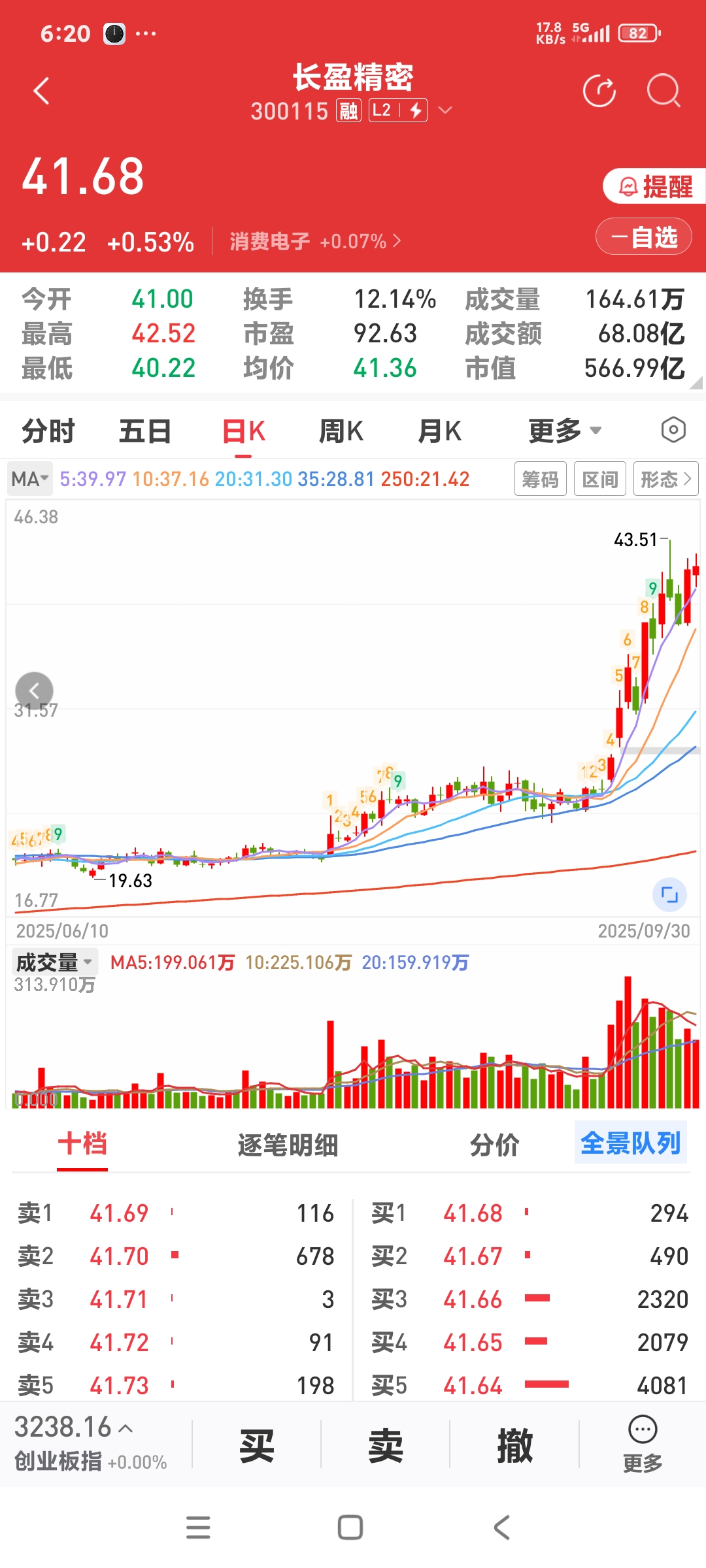Viewport: 706px width, 1568px height.
Task: Tap the 买 buy button
Action: [x=256, y=1446]
